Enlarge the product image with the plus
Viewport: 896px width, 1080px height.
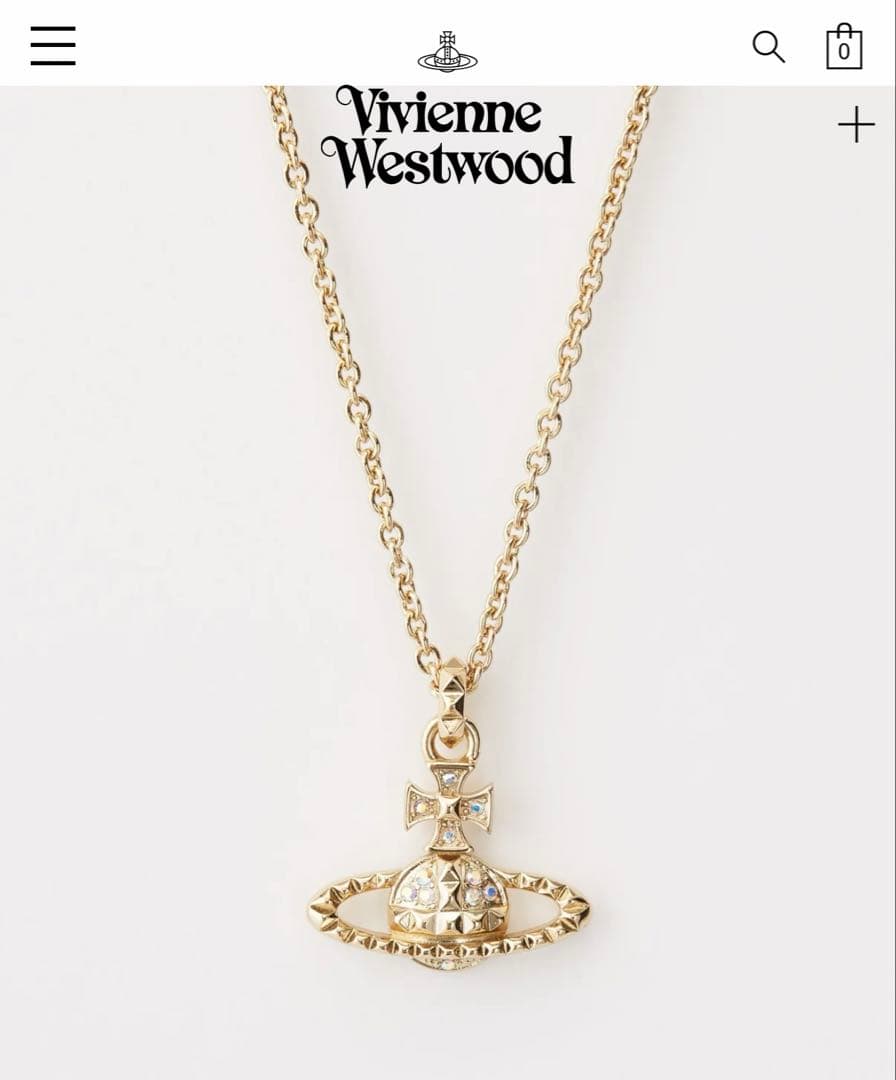856,125
